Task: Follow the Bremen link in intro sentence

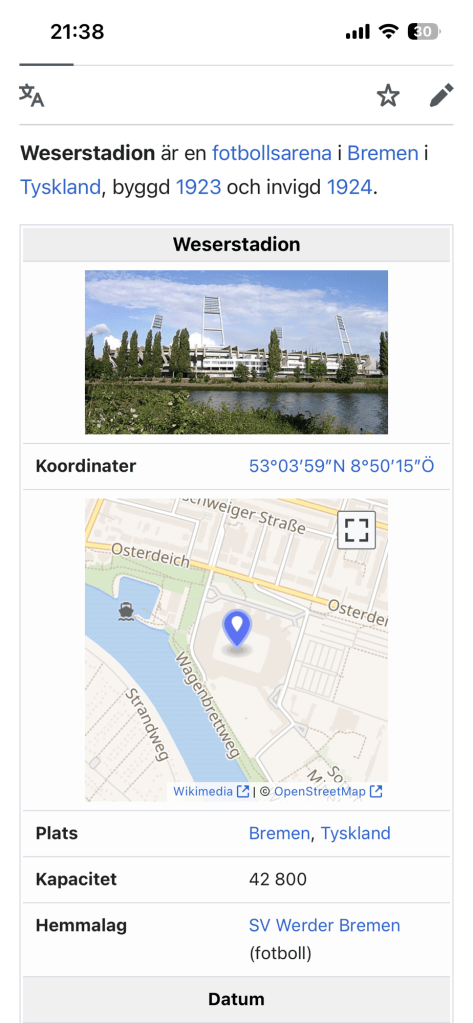Action: (383, 153)
